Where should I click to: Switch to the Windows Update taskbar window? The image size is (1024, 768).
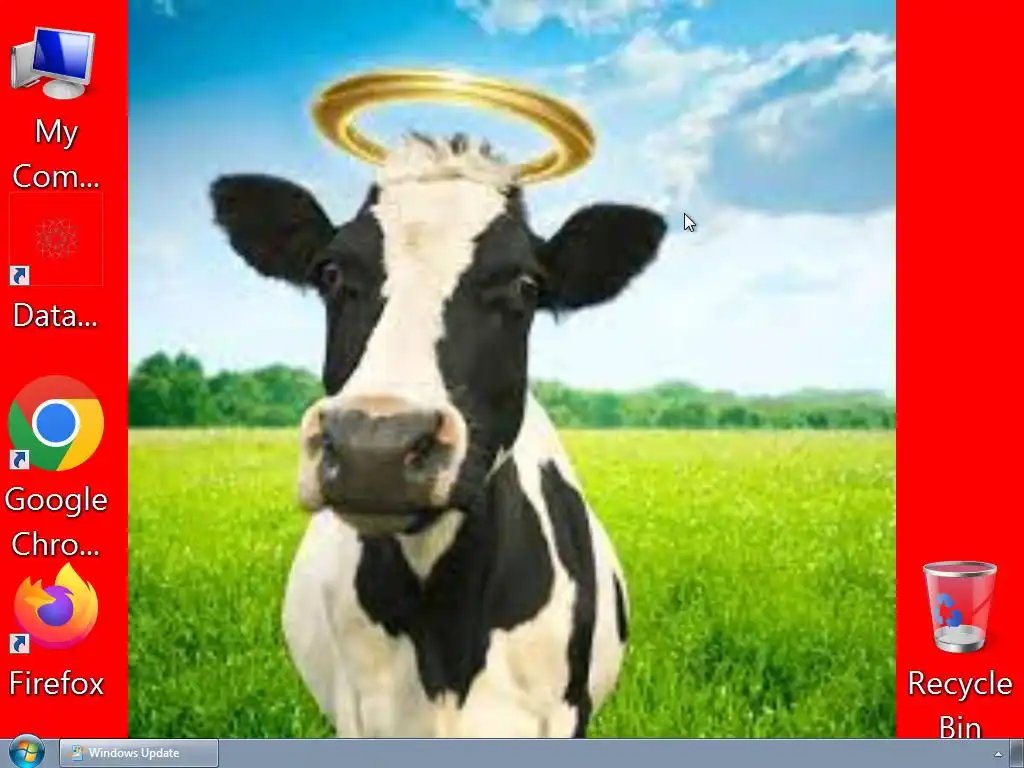pyautogui.click(x=139, y=753)
